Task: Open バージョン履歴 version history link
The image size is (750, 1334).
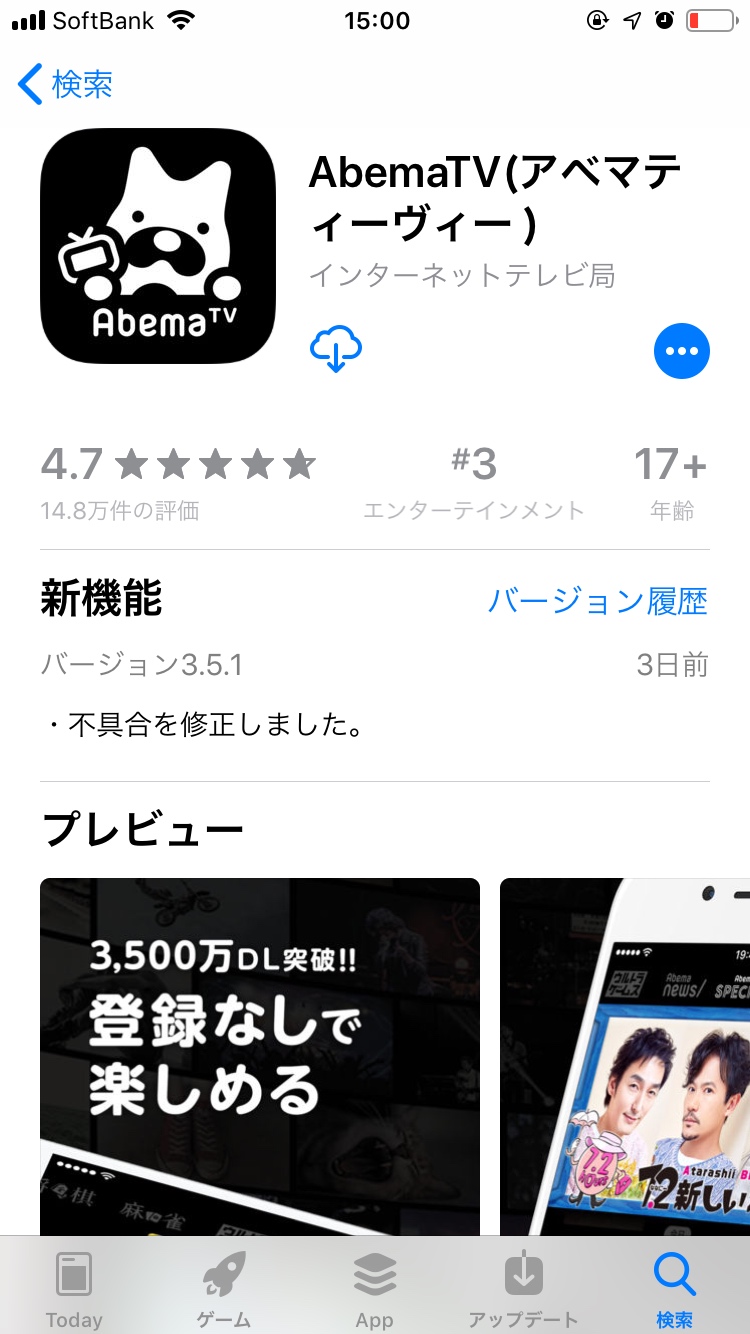Action: 597,601
